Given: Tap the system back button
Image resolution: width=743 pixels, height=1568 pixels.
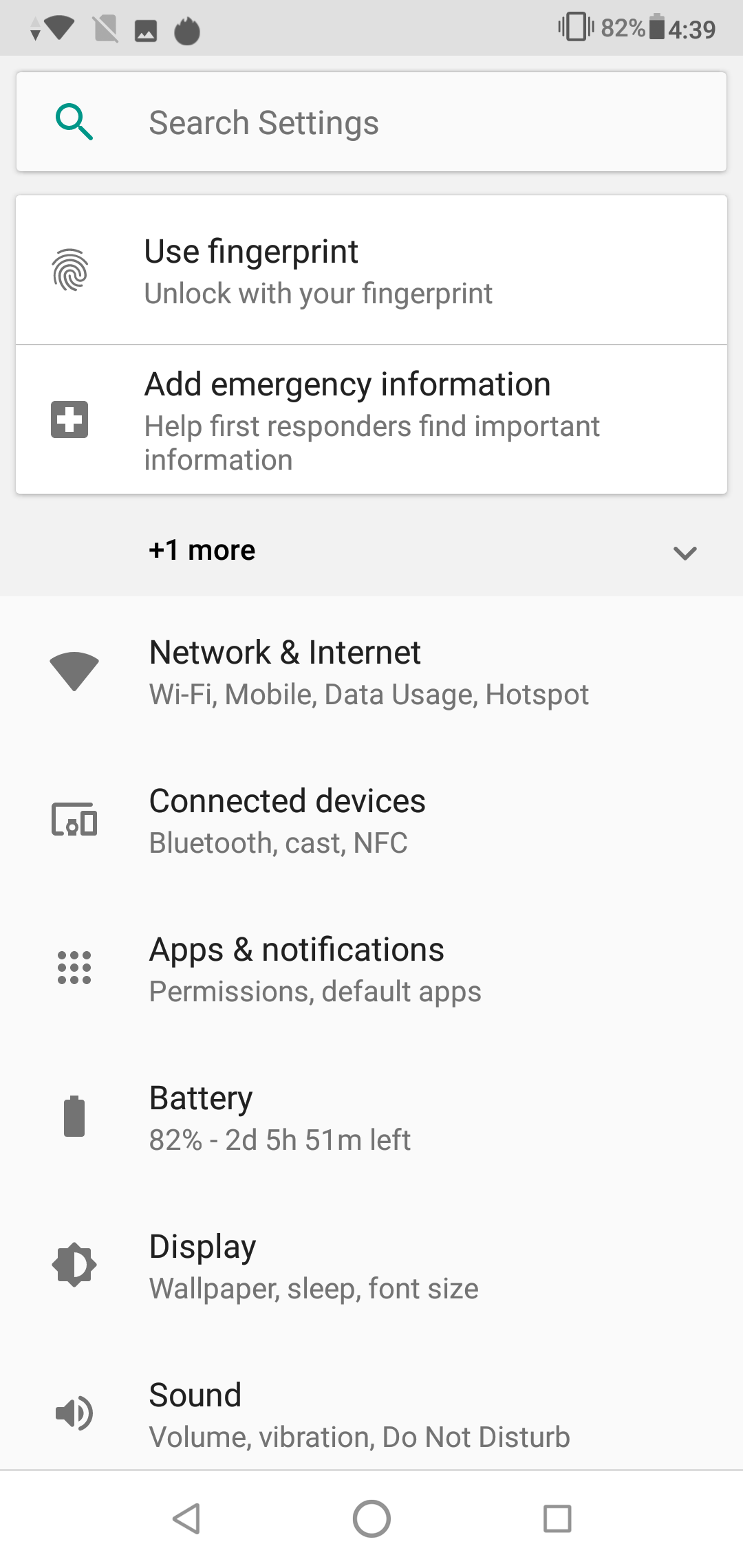Looking at the screenshot, I should coord(186,1518).
